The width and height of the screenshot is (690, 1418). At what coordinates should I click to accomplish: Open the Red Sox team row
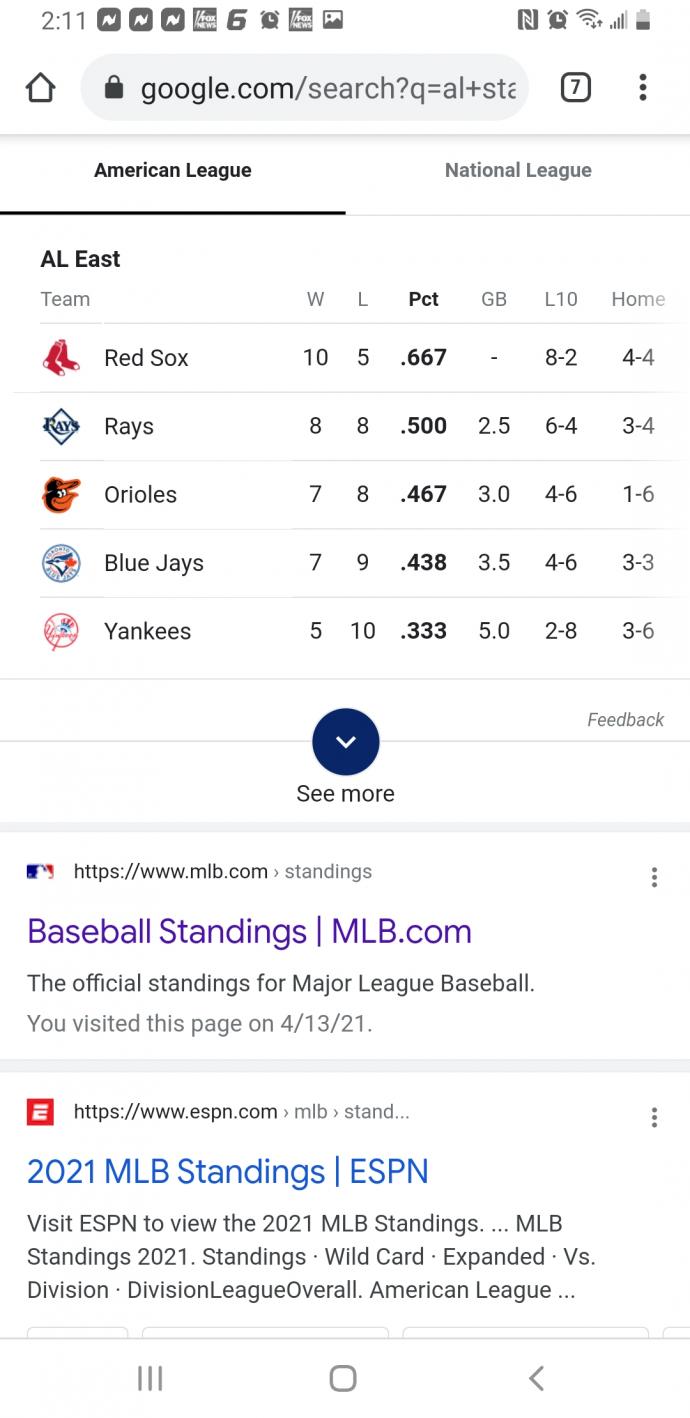(x=146, y=358)
